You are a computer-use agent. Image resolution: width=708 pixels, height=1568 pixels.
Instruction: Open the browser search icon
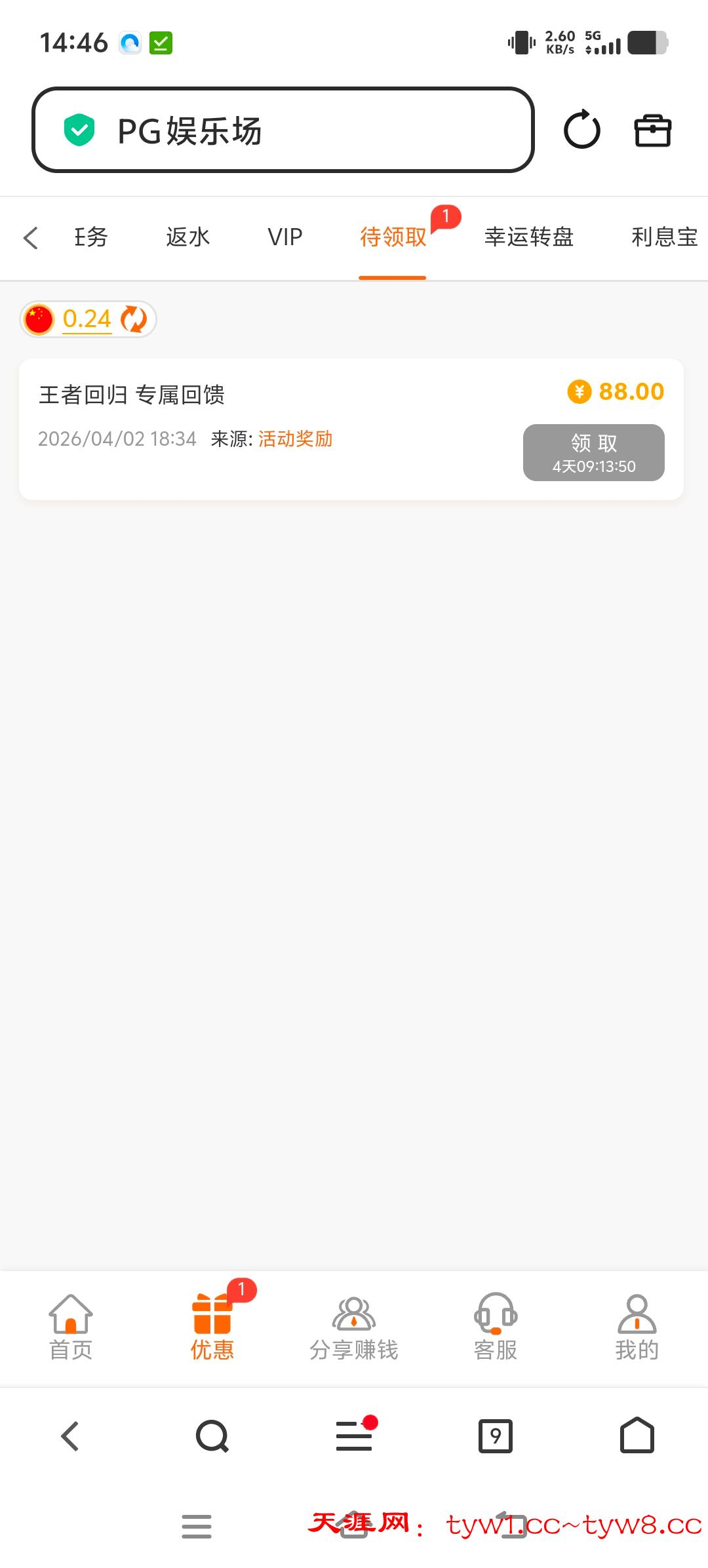pos(212,1437)
